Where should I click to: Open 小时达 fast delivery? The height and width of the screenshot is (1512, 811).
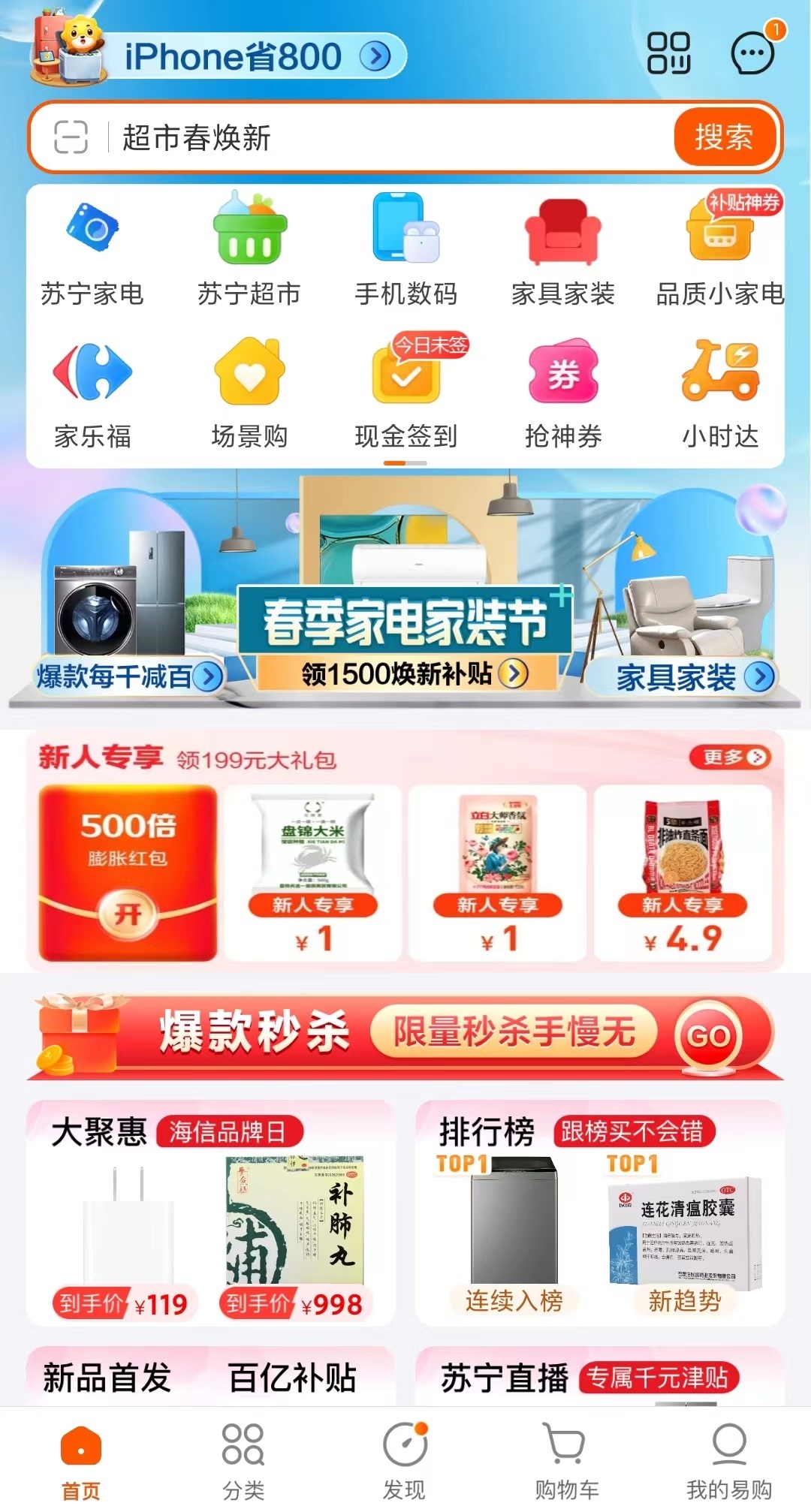[720, 396]
